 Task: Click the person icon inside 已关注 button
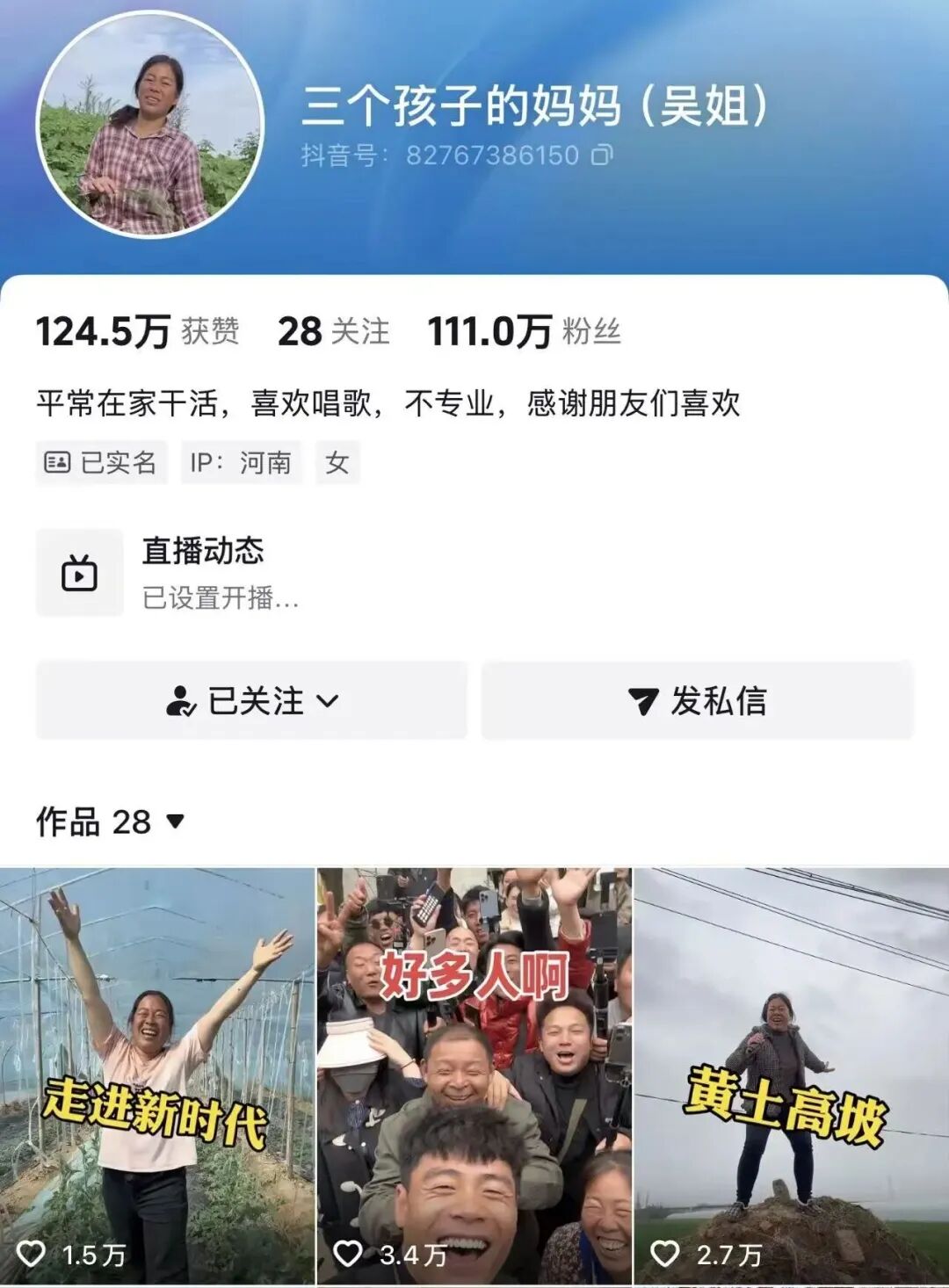click(x=183, y=700)
